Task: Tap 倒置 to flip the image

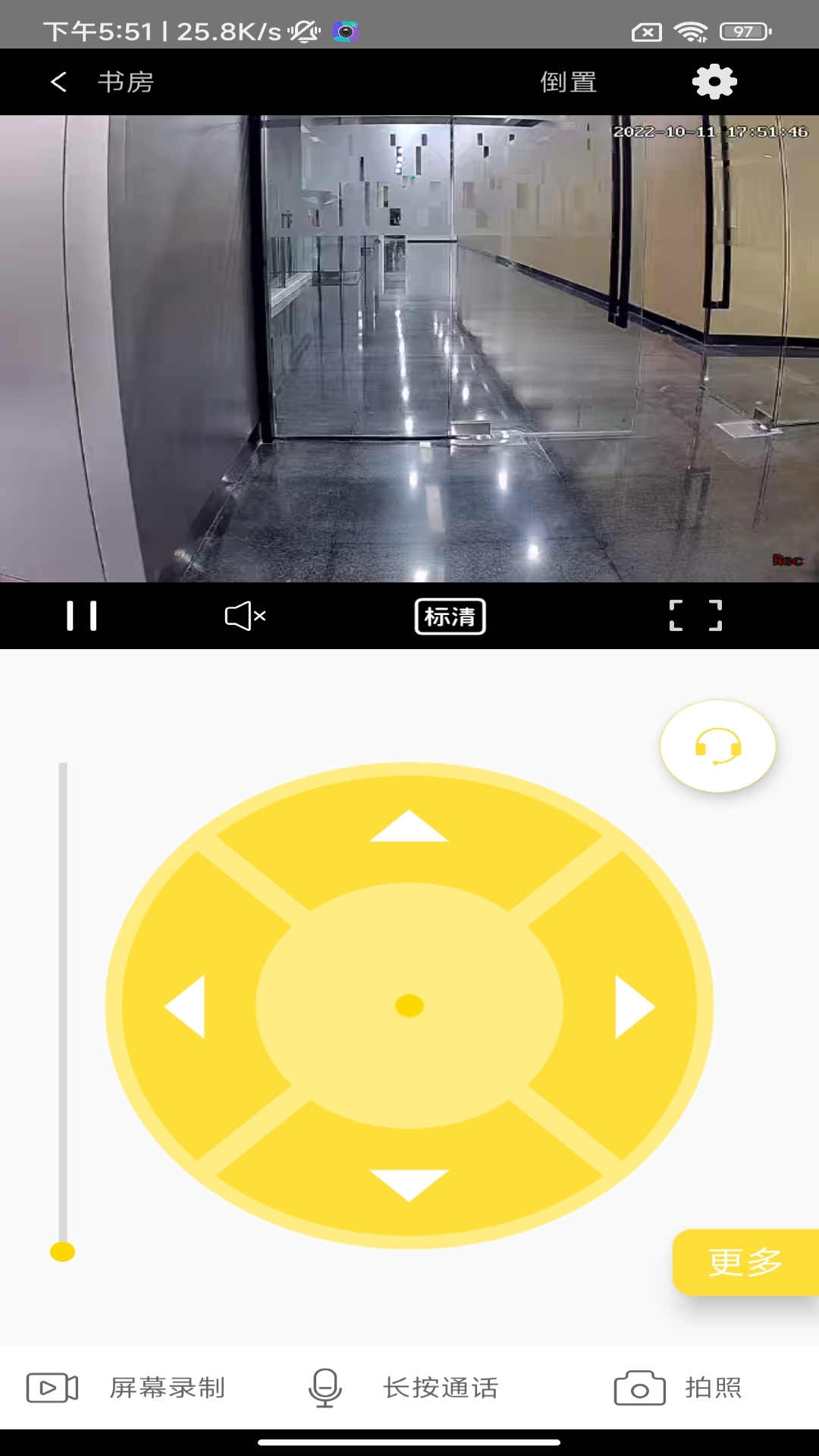Action: pos(568,82)
